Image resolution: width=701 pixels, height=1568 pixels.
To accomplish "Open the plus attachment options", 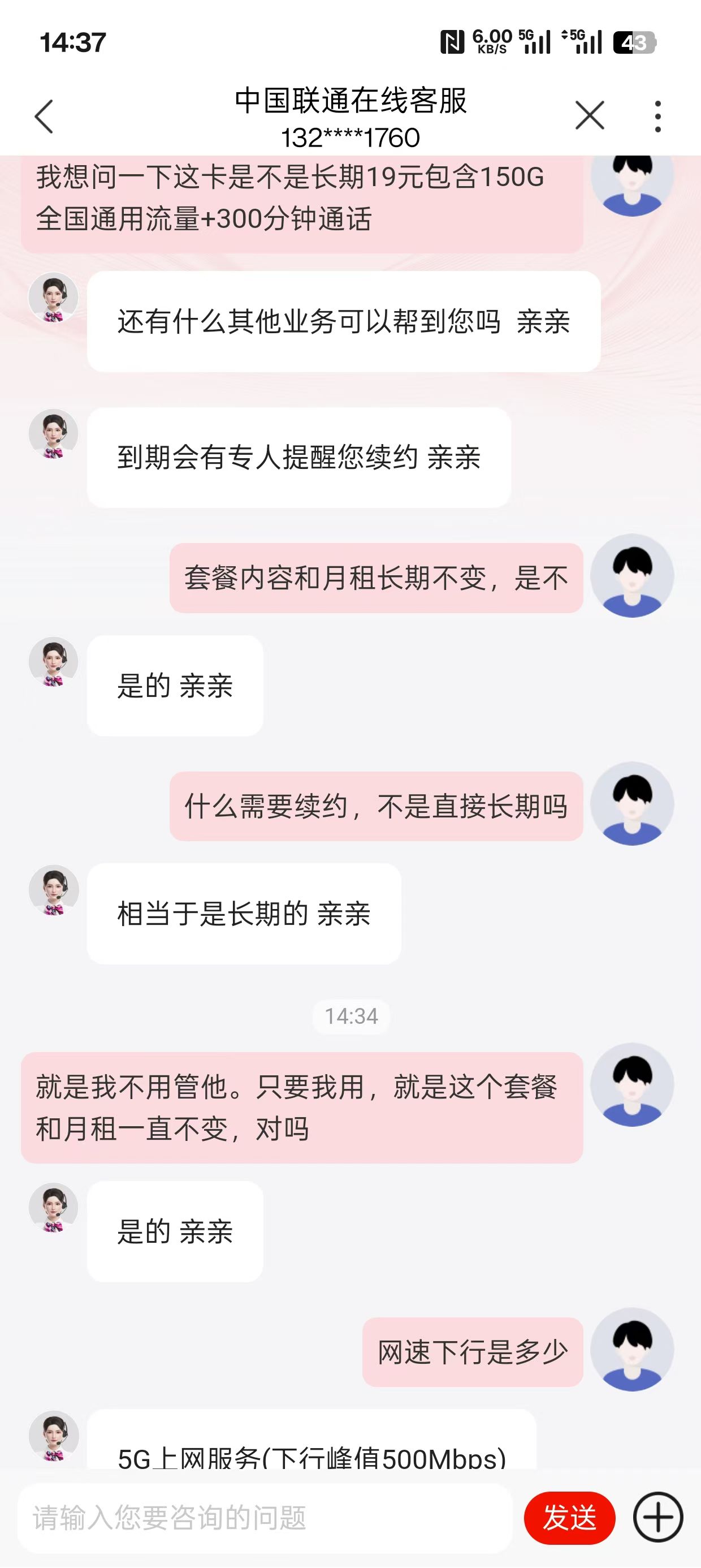I will pos(658,1518).
